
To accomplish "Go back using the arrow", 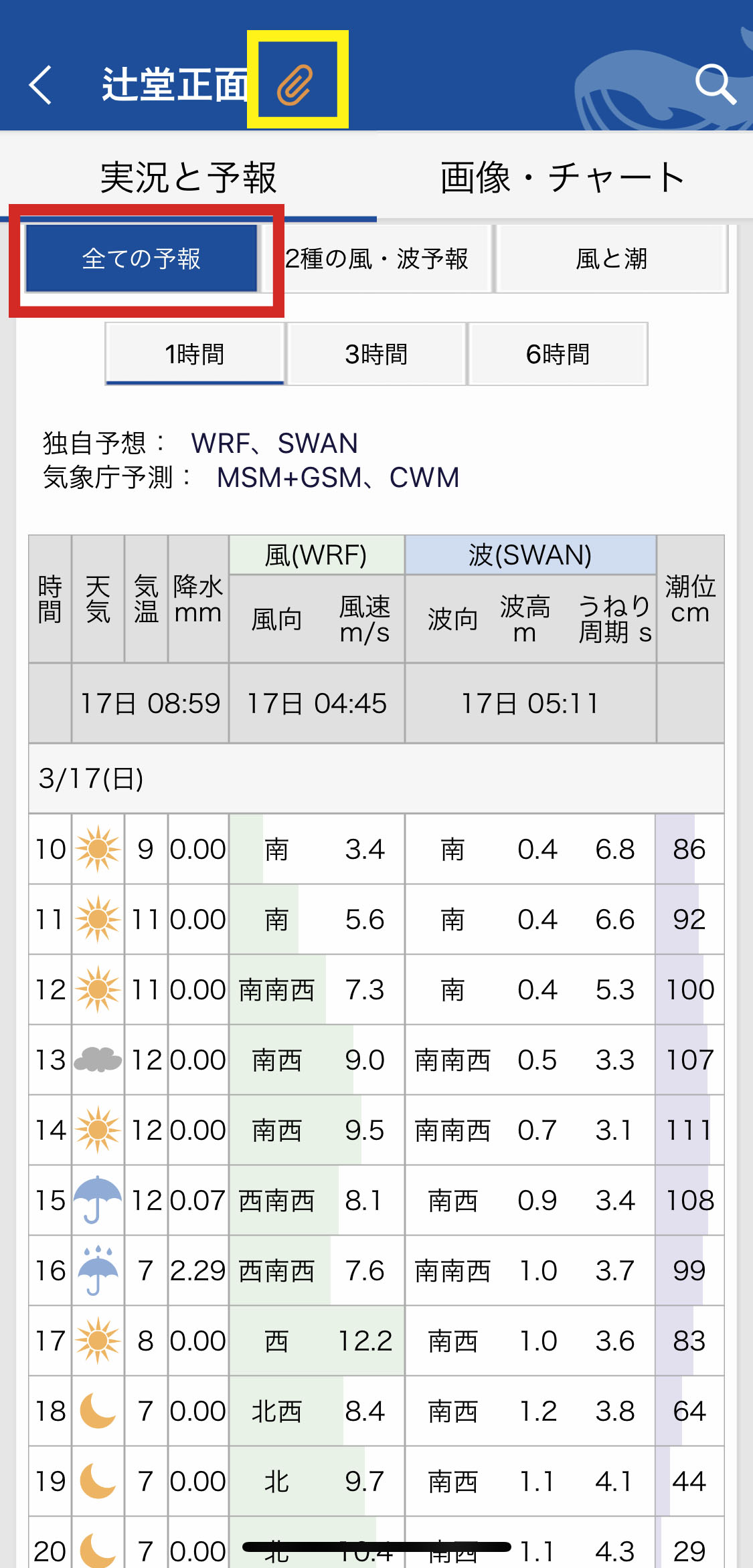I will point(40,85).
